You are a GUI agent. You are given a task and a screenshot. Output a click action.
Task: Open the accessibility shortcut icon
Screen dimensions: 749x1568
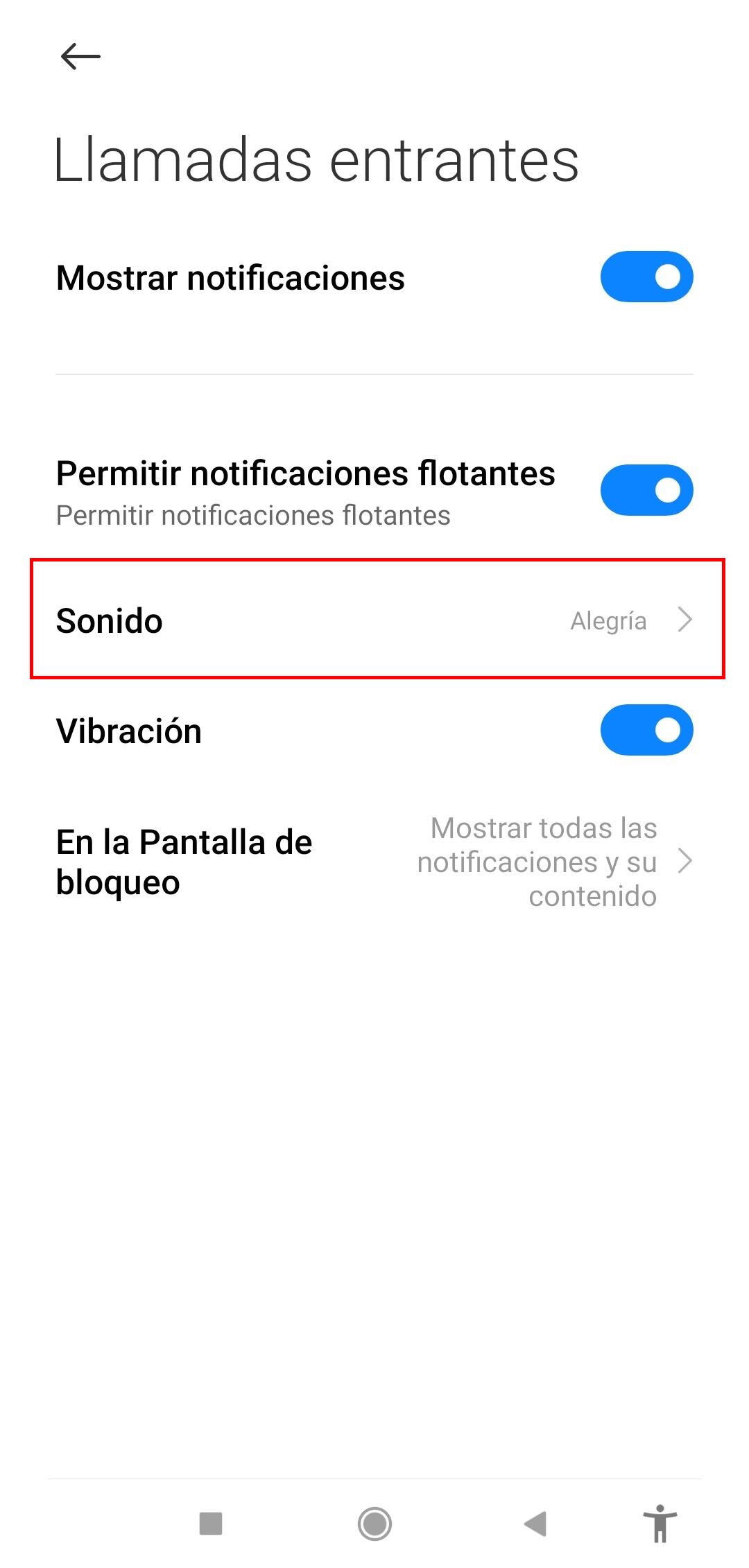click(660, 1524)
